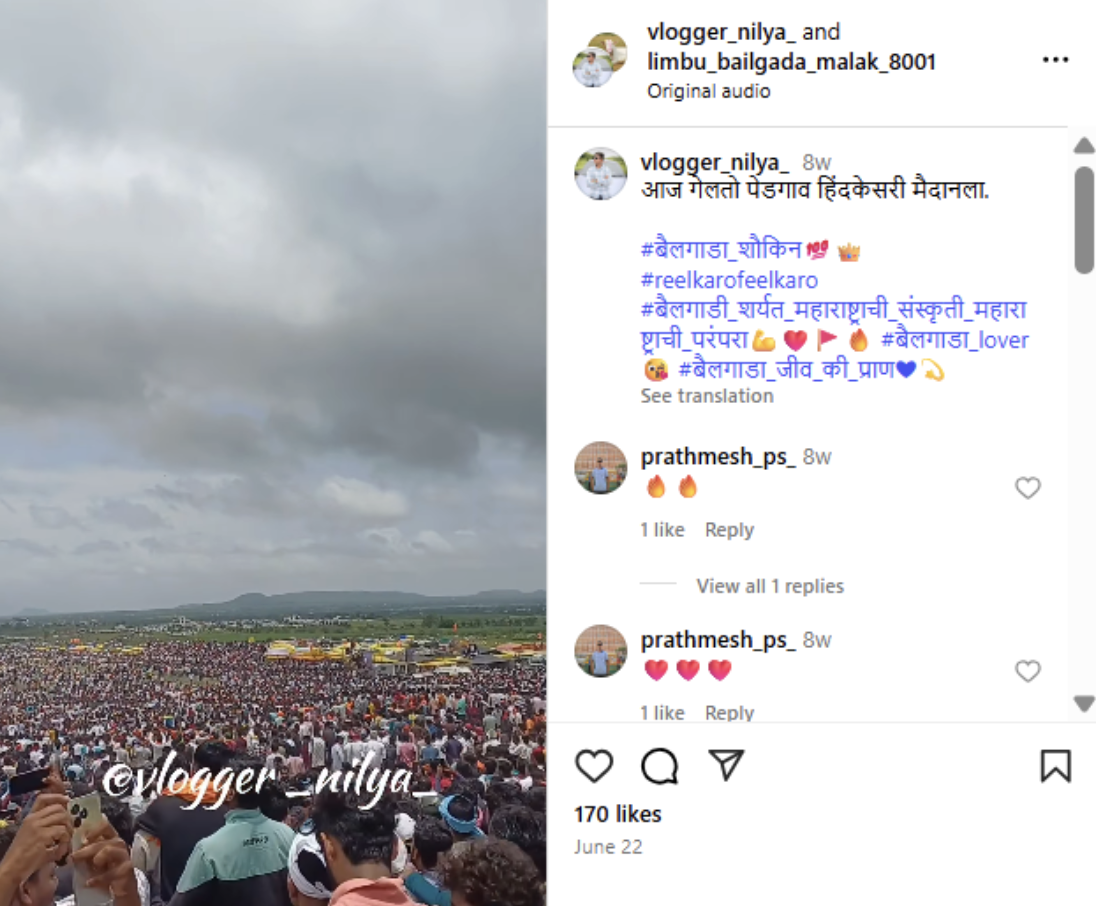Open #बैलगाडा_शौकिन hashtag
This screenshot has height=906, width=1096.
[720, 250]
